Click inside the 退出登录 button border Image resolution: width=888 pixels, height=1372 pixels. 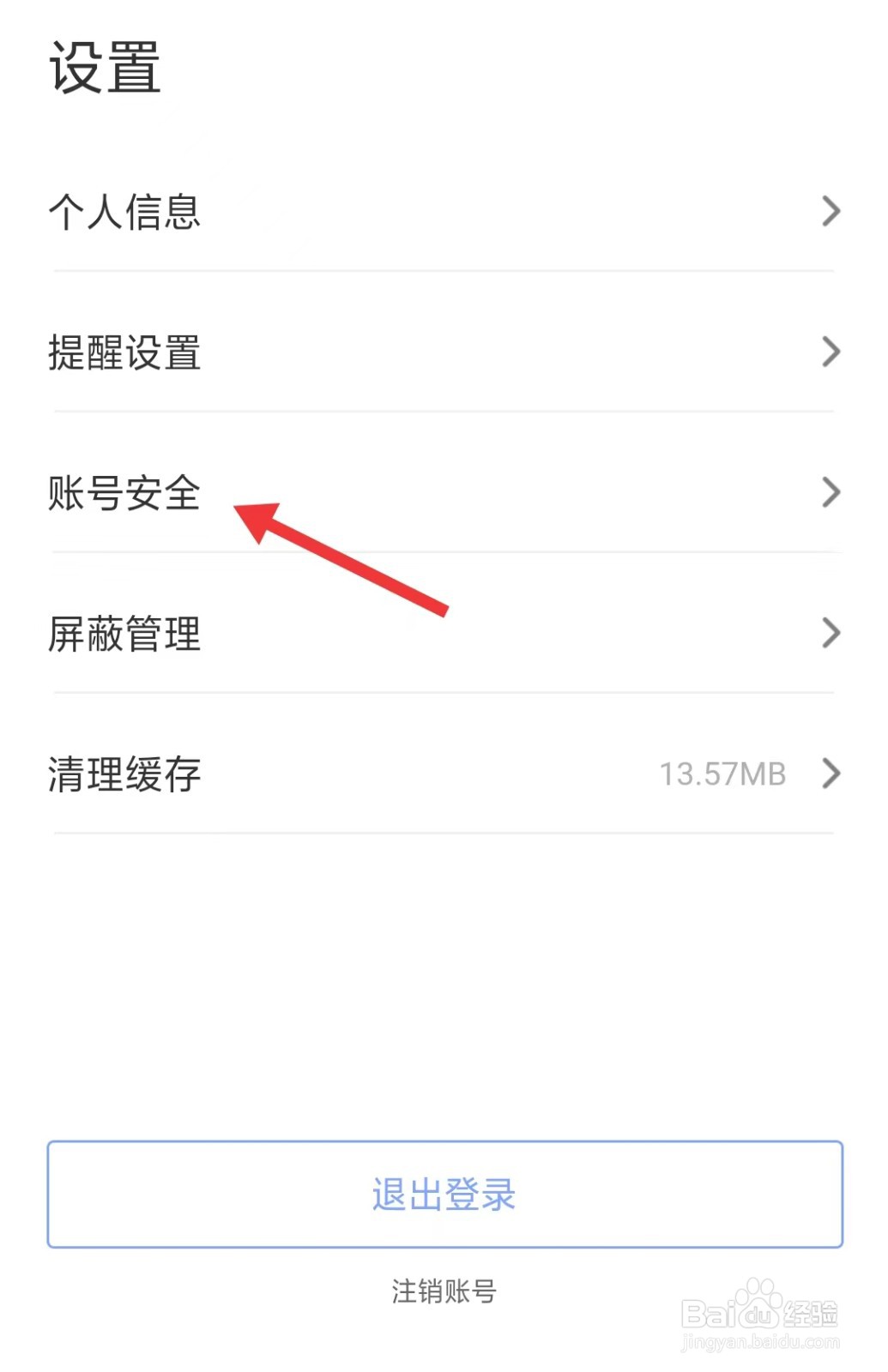(444, 1194)
